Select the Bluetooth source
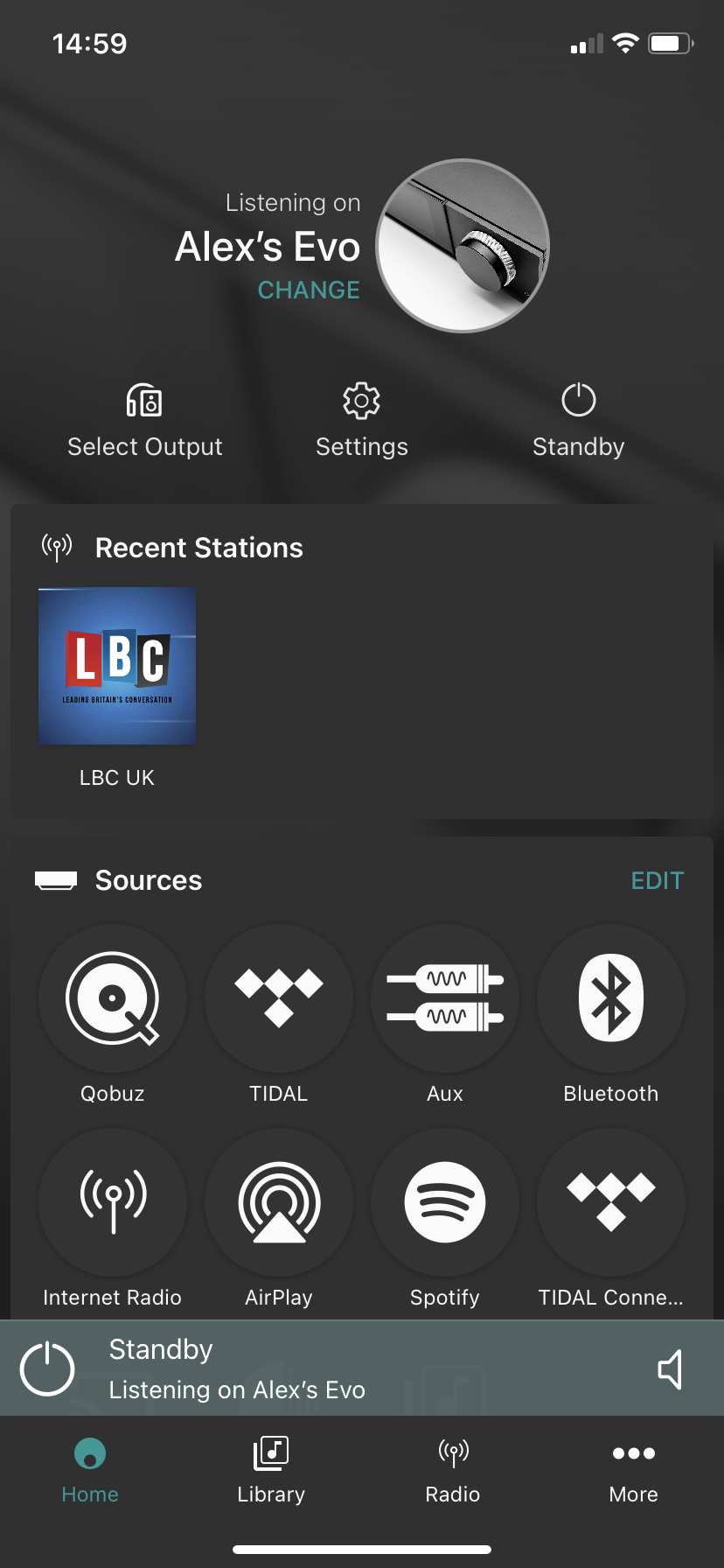Screen dimensions: 724x1568 pos(611,998)
